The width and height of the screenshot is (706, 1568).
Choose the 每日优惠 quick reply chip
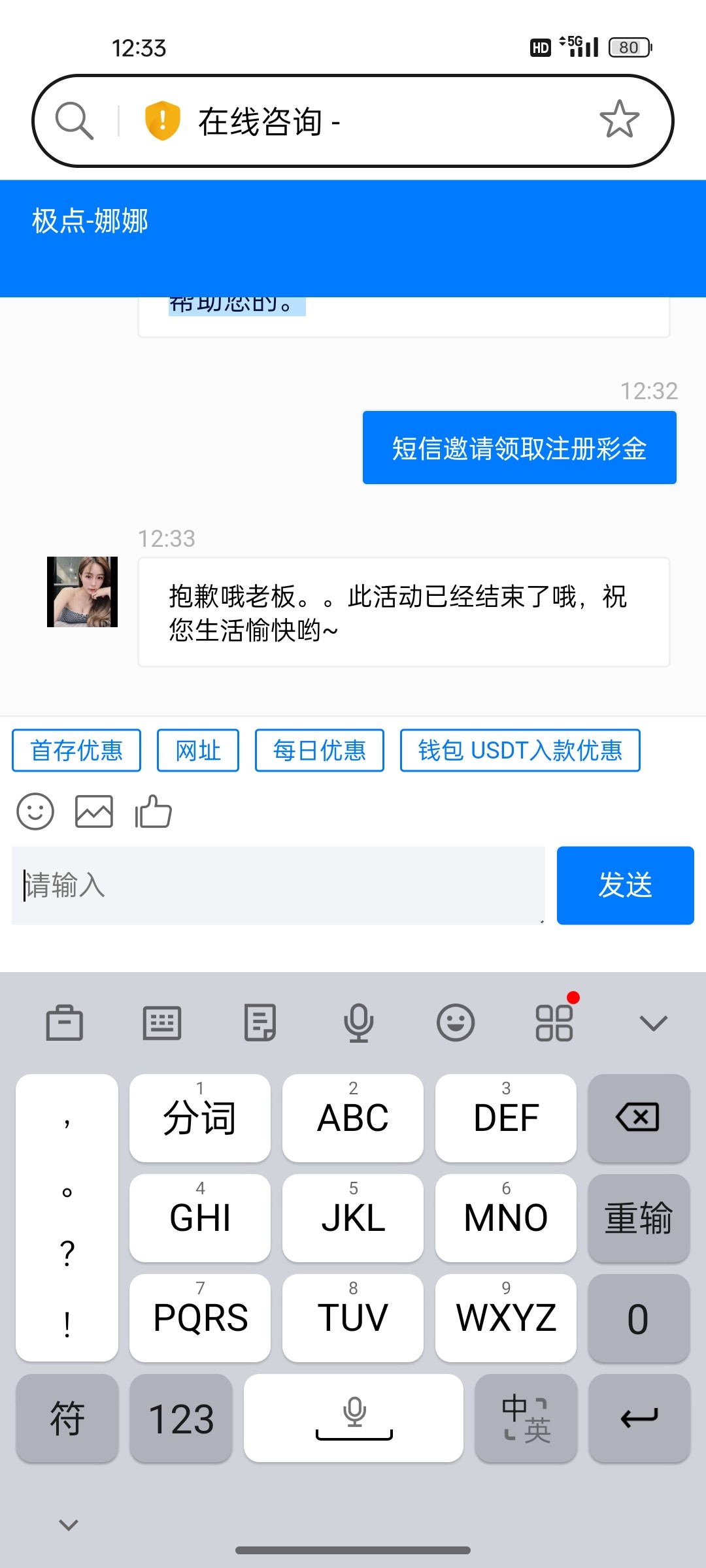point(319,750)
